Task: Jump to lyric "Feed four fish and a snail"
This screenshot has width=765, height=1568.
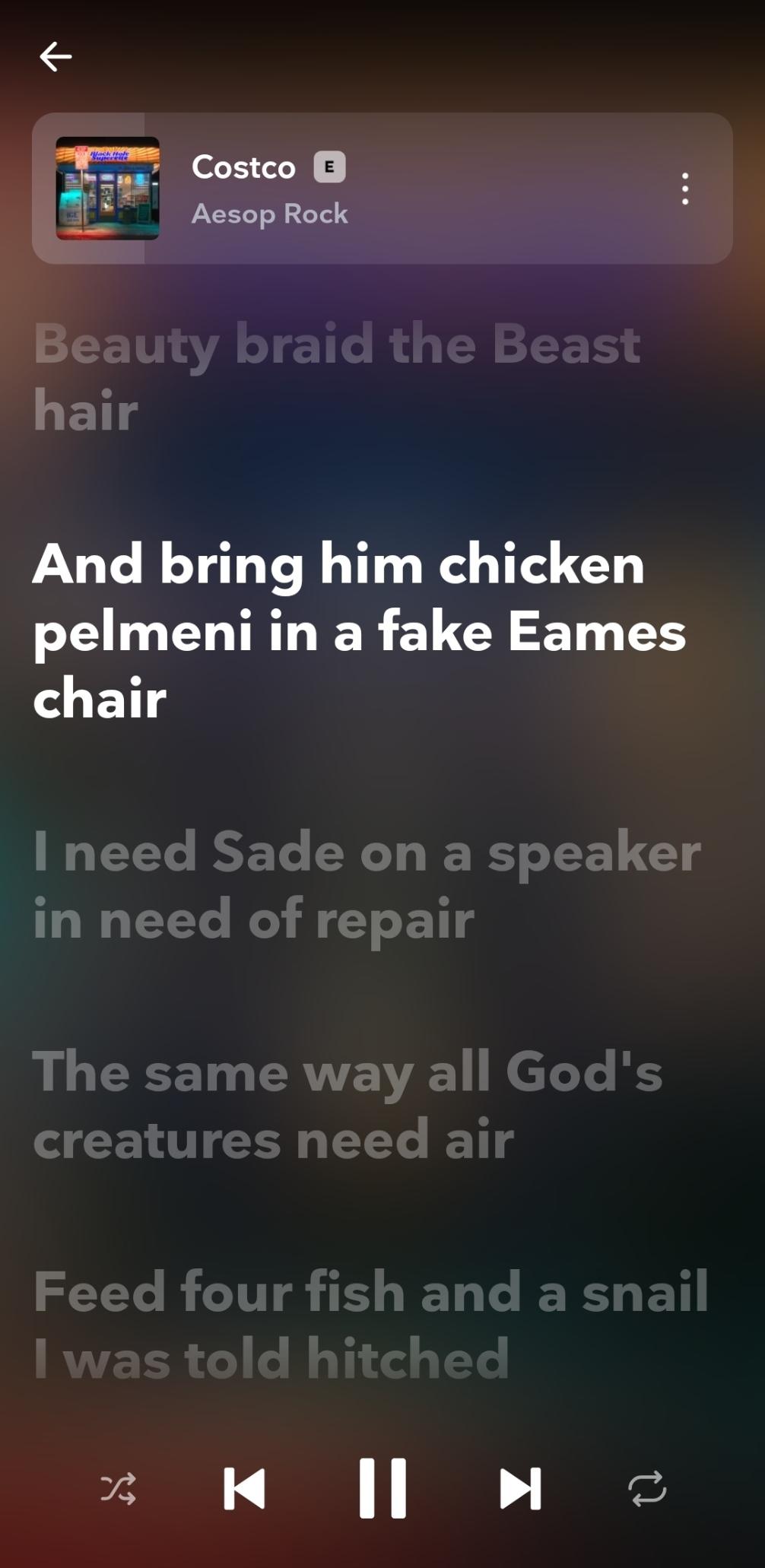Action: coord(370,1324)
